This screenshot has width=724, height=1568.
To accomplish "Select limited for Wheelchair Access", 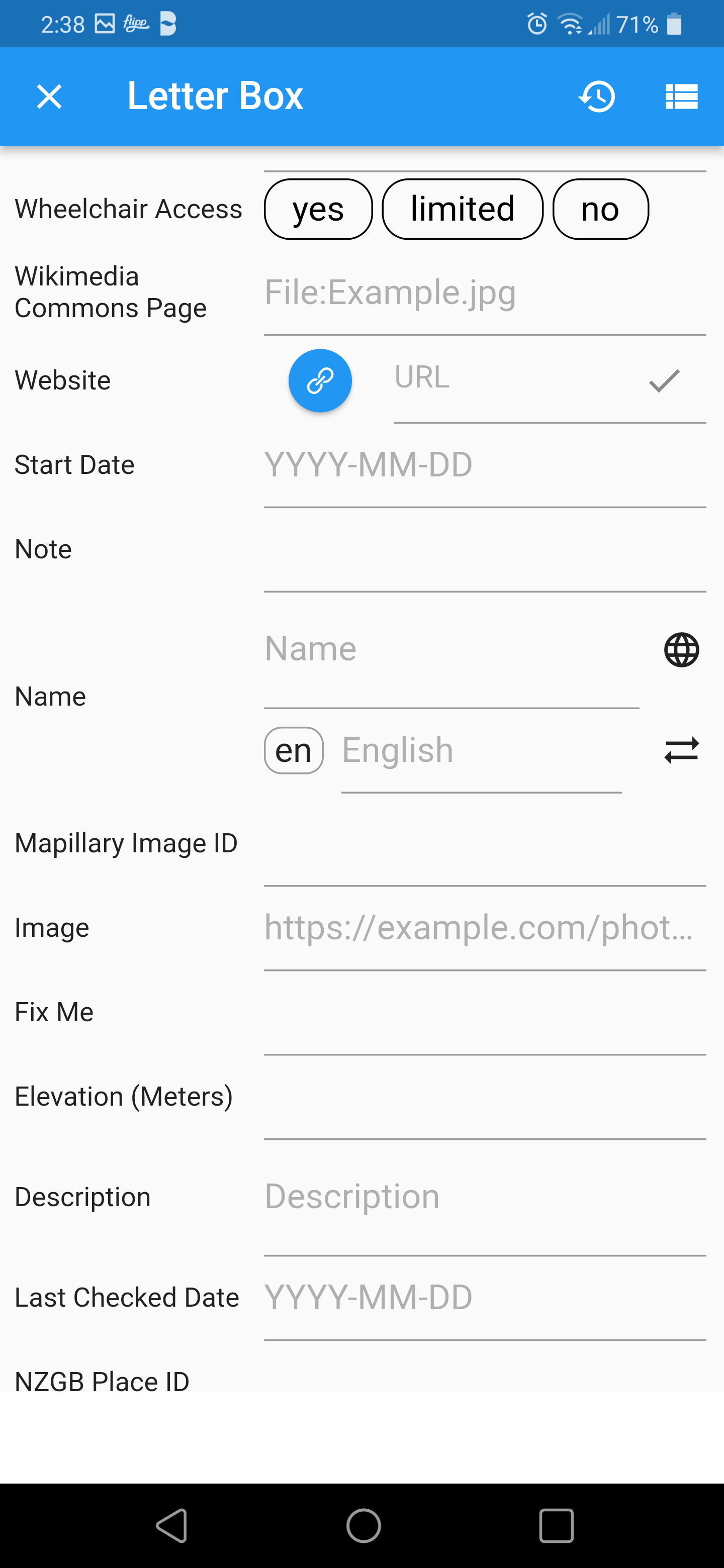I will pyautogui.click(x=462, y=209).
